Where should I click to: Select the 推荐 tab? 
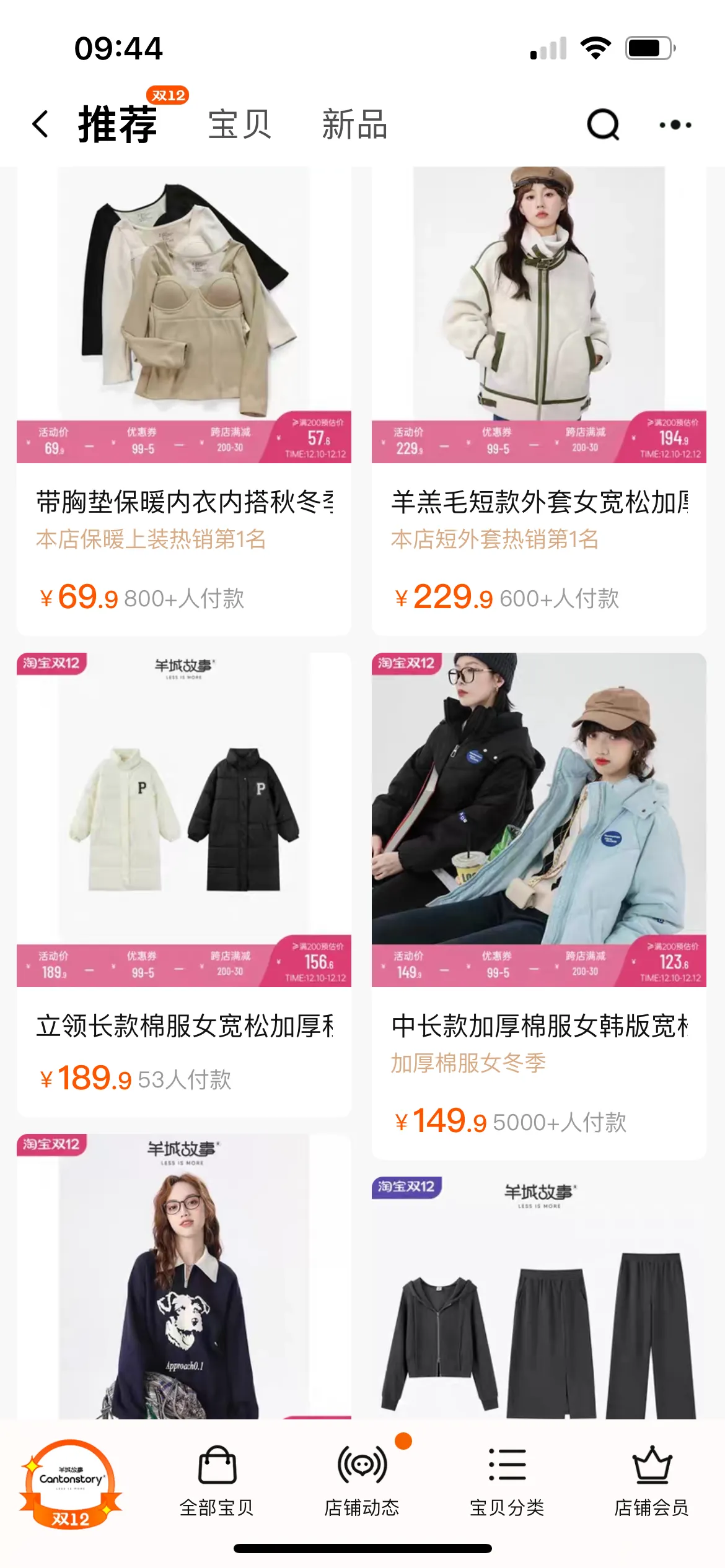point(118,124)
